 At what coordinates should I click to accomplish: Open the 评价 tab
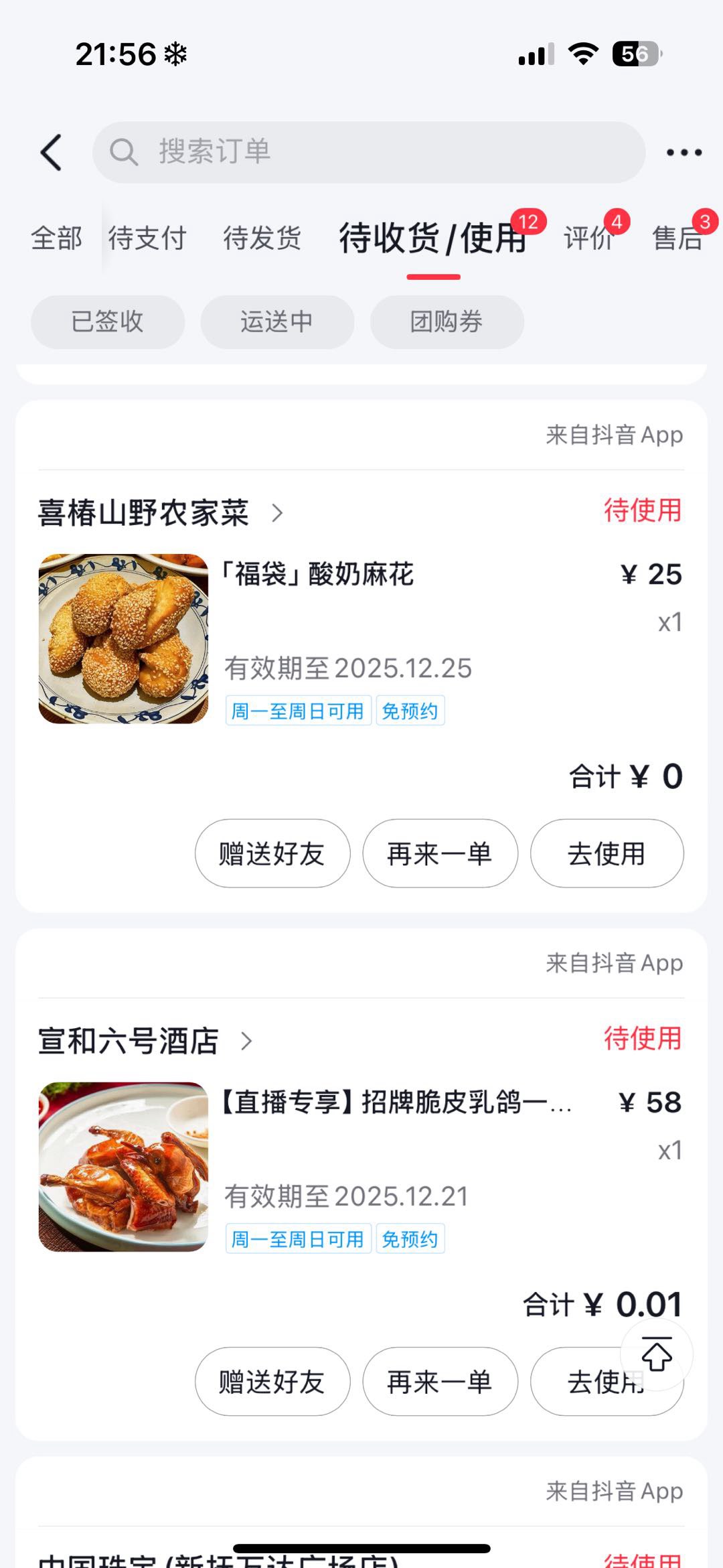(589, 238)
